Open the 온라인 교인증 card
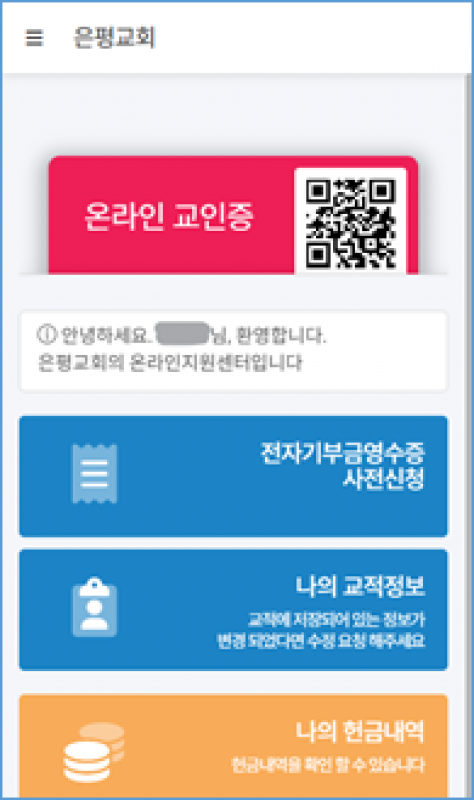 pos(233,215)
